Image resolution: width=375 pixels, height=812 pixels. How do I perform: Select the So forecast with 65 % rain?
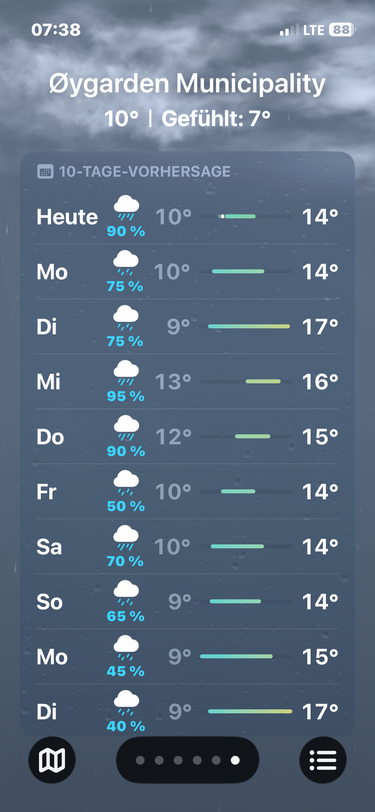[188, 601]
